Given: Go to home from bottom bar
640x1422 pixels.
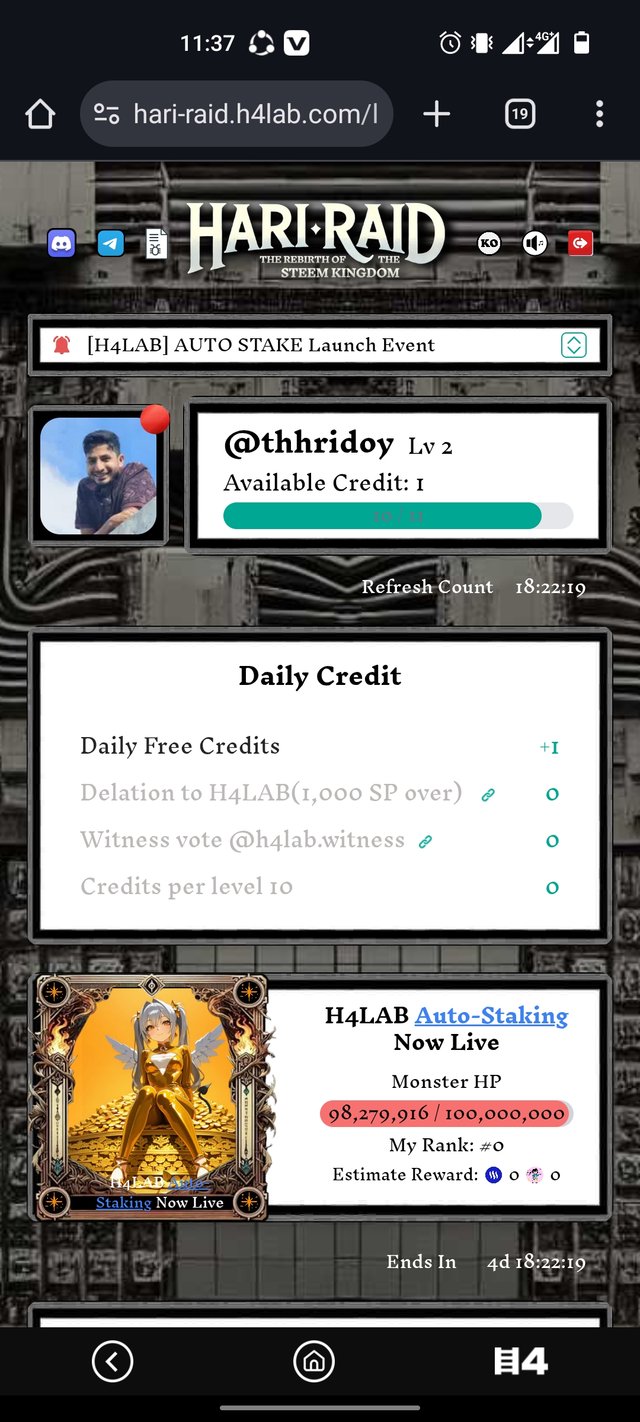Looking at the screenshot, I should coord(313,1361).
